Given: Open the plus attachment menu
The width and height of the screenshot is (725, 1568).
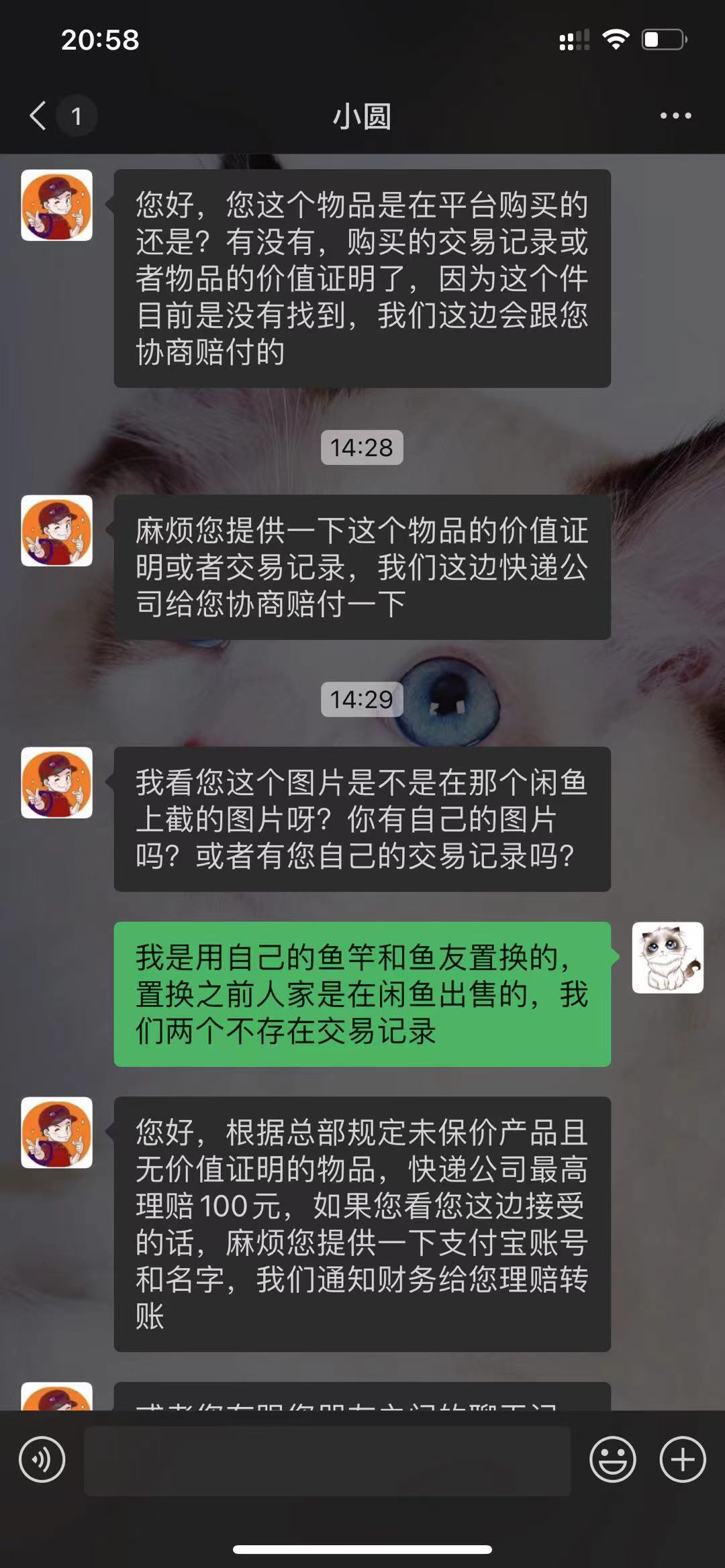Looking at the screenshot, I should tap(683, 1459).
